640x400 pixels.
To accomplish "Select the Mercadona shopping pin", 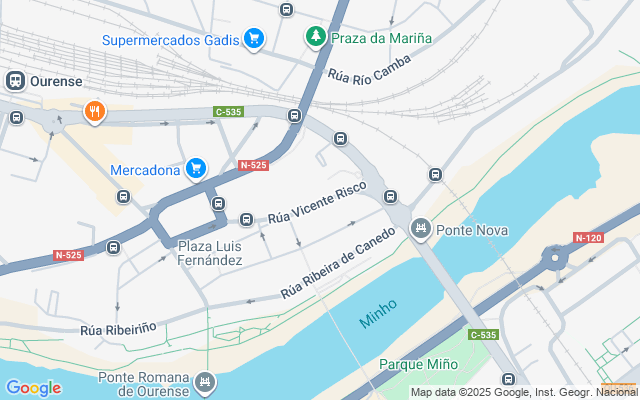I will 196,169.
